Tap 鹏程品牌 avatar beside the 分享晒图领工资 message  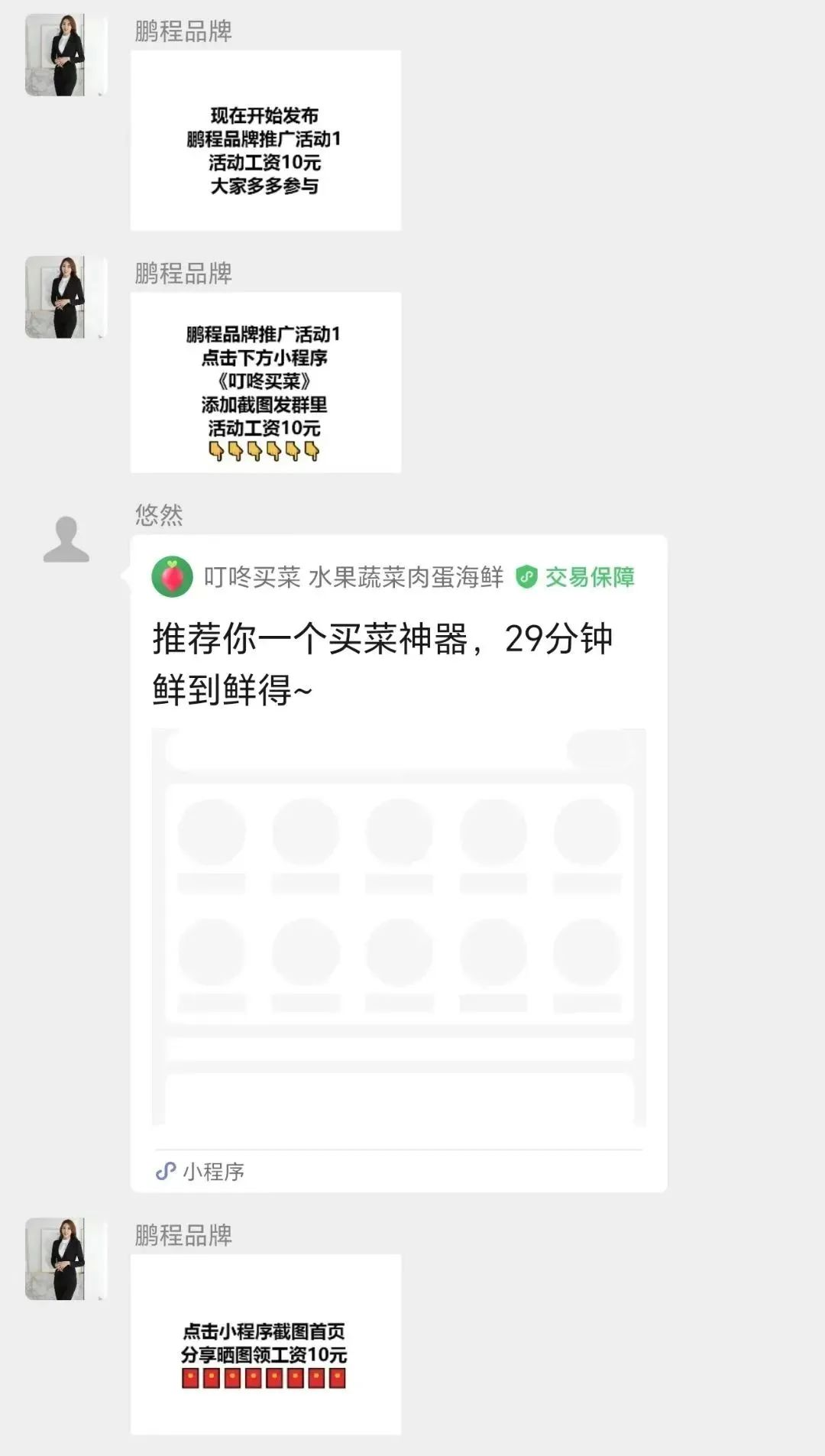point(66,1259)
